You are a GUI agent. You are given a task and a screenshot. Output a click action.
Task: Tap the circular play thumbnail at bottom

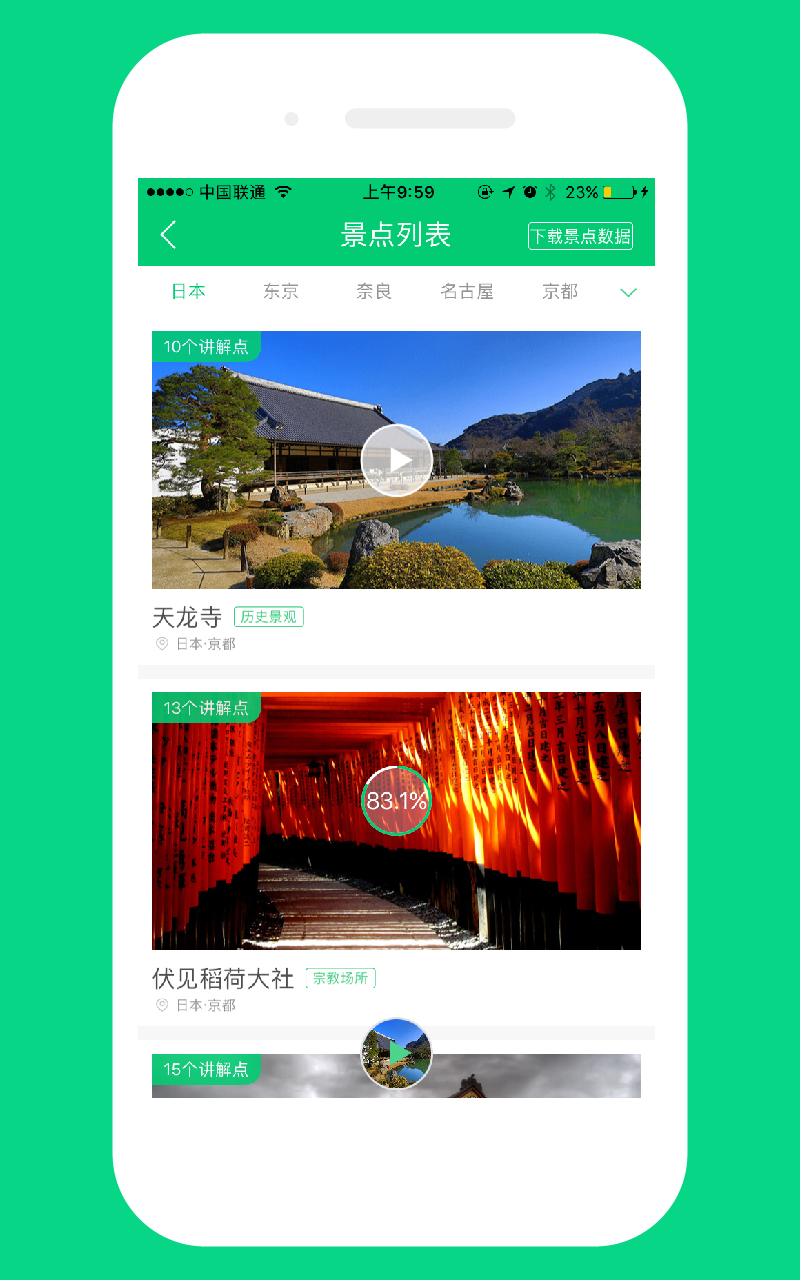coord(397,1053)
